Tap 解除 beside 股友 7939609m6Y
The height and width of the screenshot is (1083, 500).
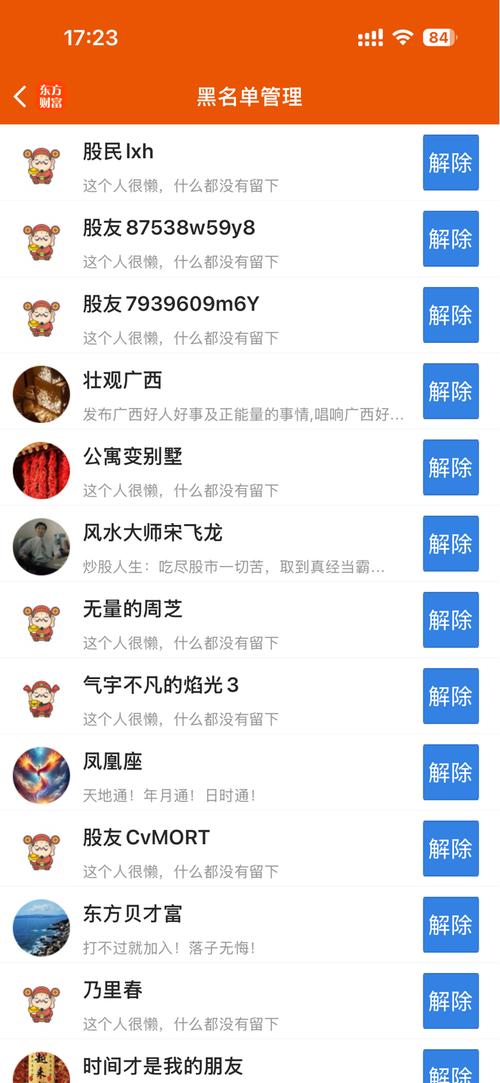450,315
